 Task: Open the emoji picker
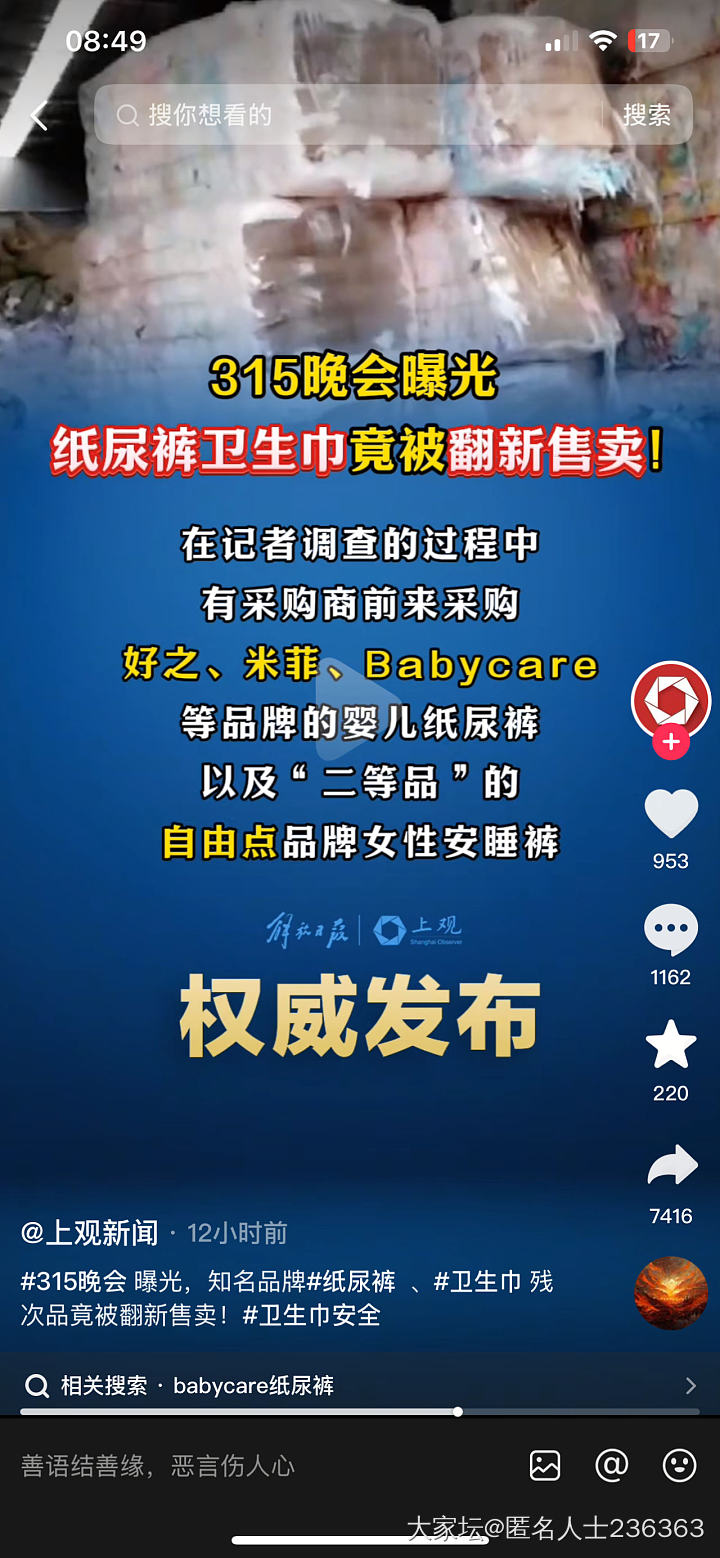[x=679, y=1466]
